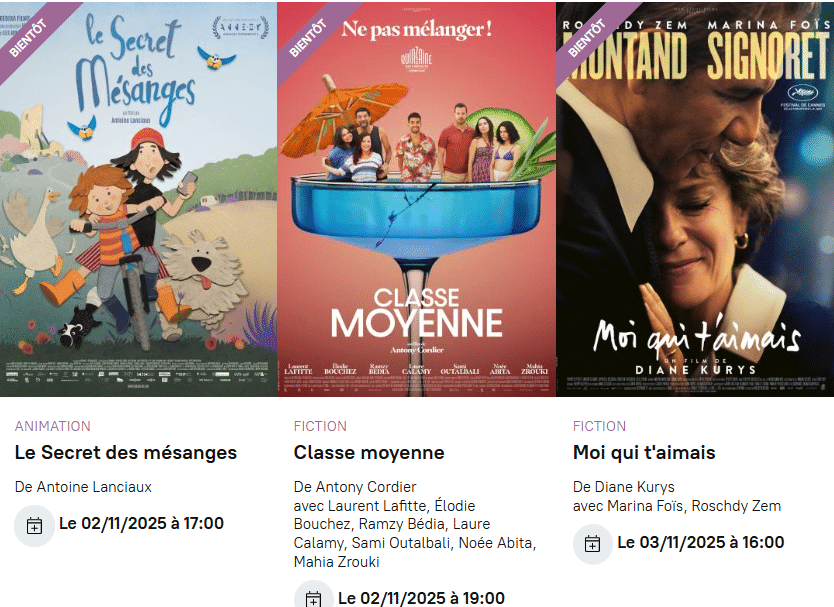This screenshot has height=607, width=834.
Task: Select the 02/11/2025 à 17:00 screening
Action: pyautogui.click(x=140, y=524)
